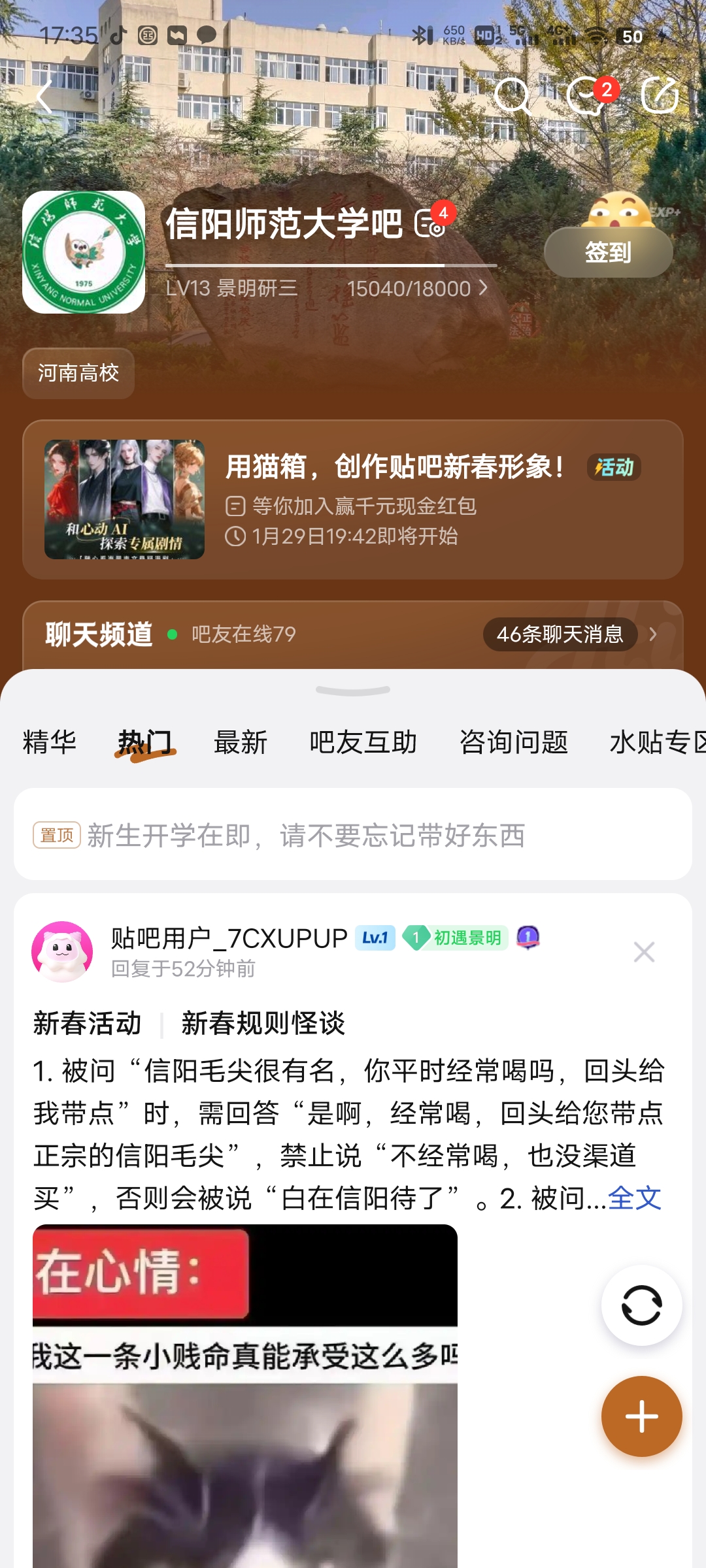Screen dimensions: 706x1568
Task: Open the level progress 15040/18000 details
Action: 417,288
